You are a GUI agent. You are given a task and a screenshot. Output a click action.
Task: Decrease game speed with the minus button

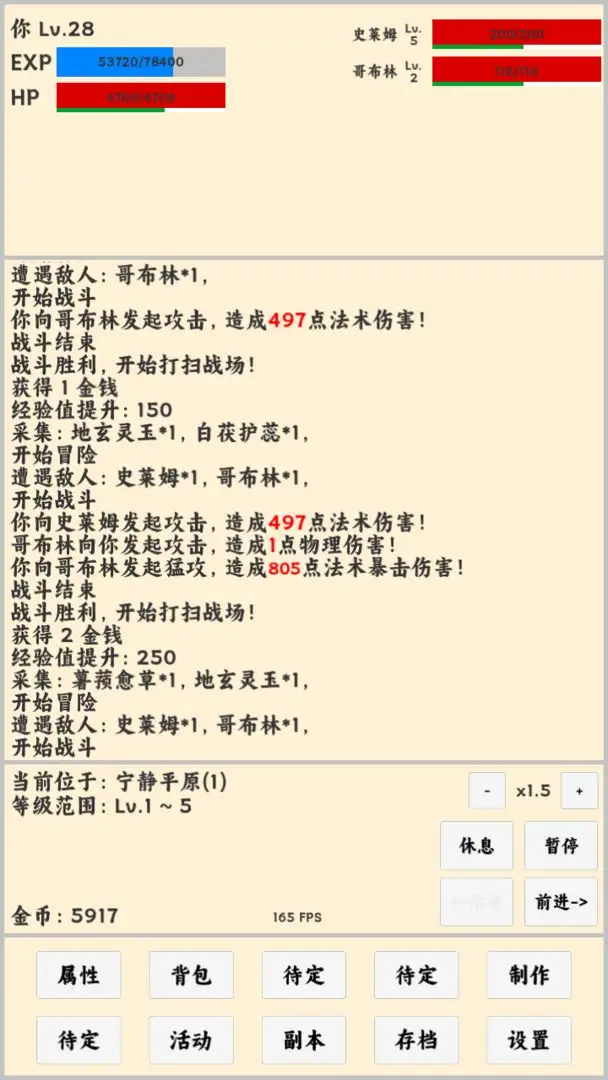coord(487,790)
